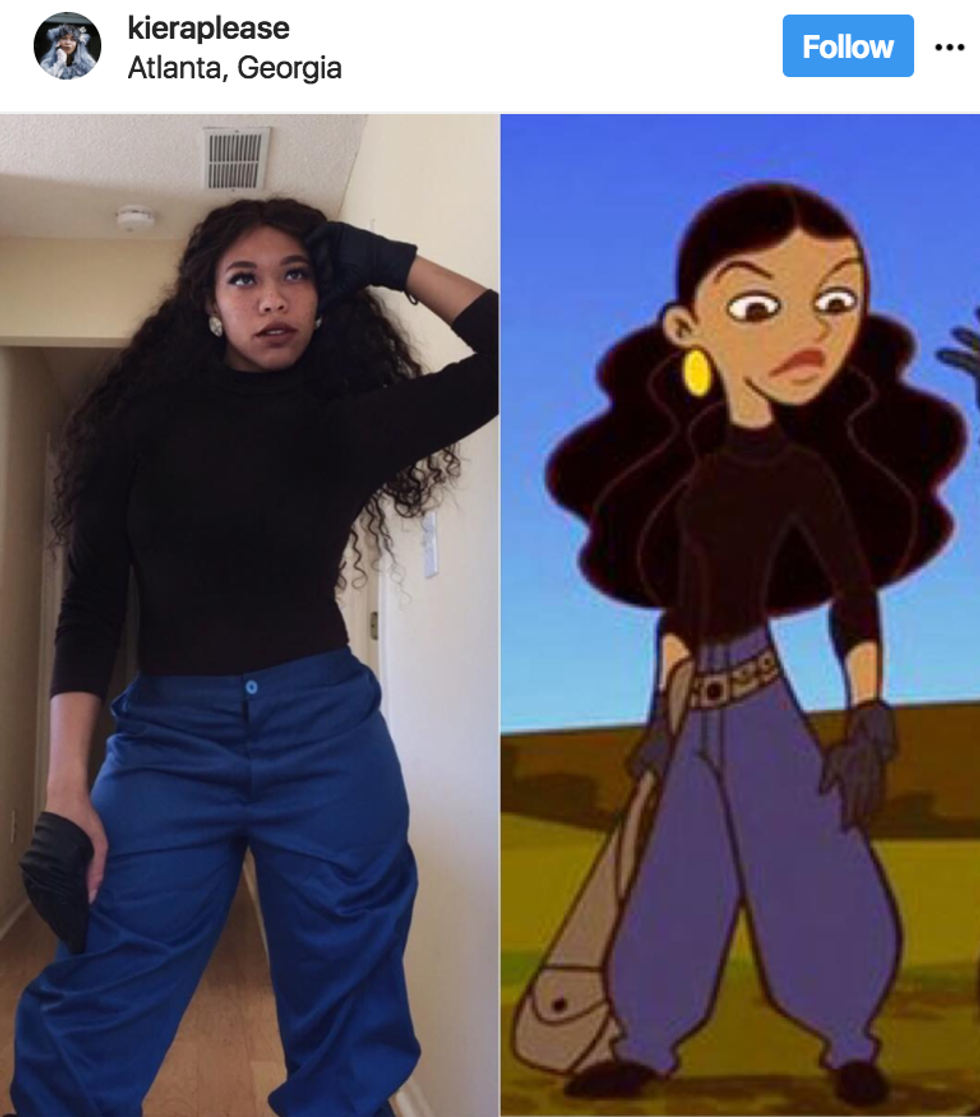The image size is (980, 1117).
Task: Follow kieraplease
Action: (x=847, y=46)
